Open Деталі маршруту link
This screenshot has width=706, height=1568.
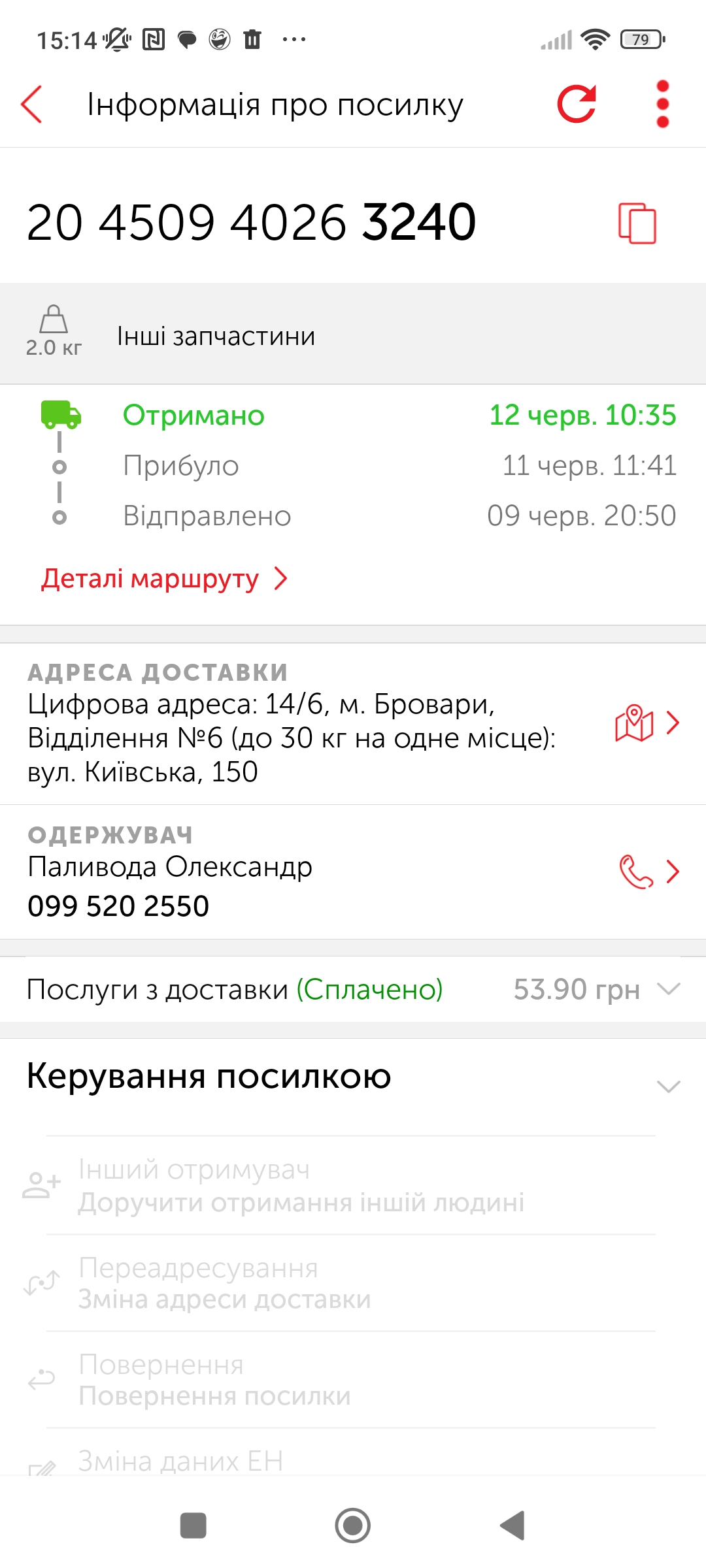pyautogui.click(x=164, y=579)
